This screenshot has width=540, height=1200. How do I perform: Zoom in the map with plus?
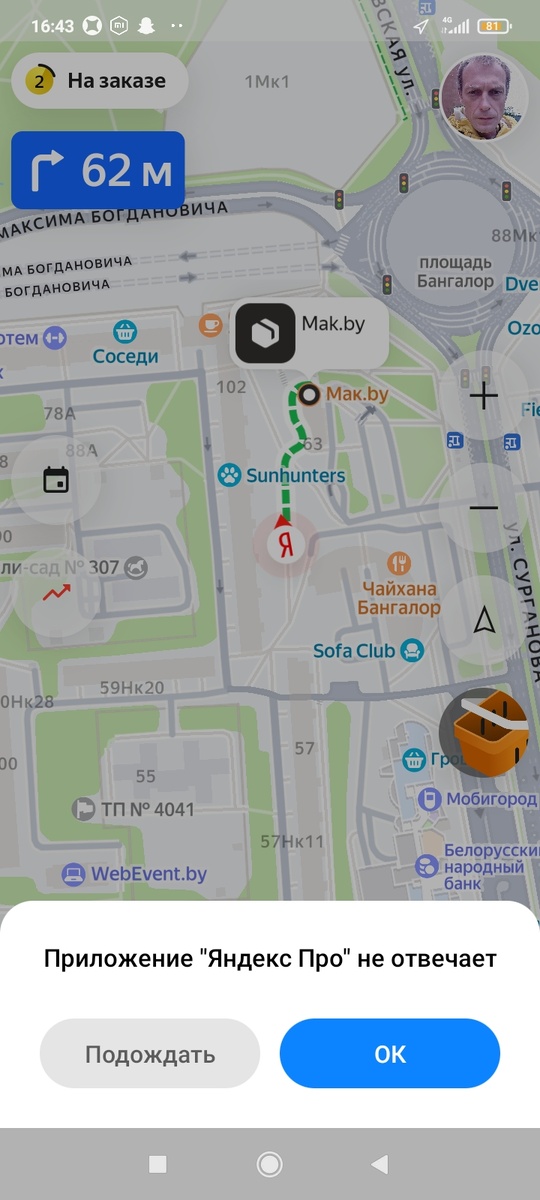click(x=484, y=396)
